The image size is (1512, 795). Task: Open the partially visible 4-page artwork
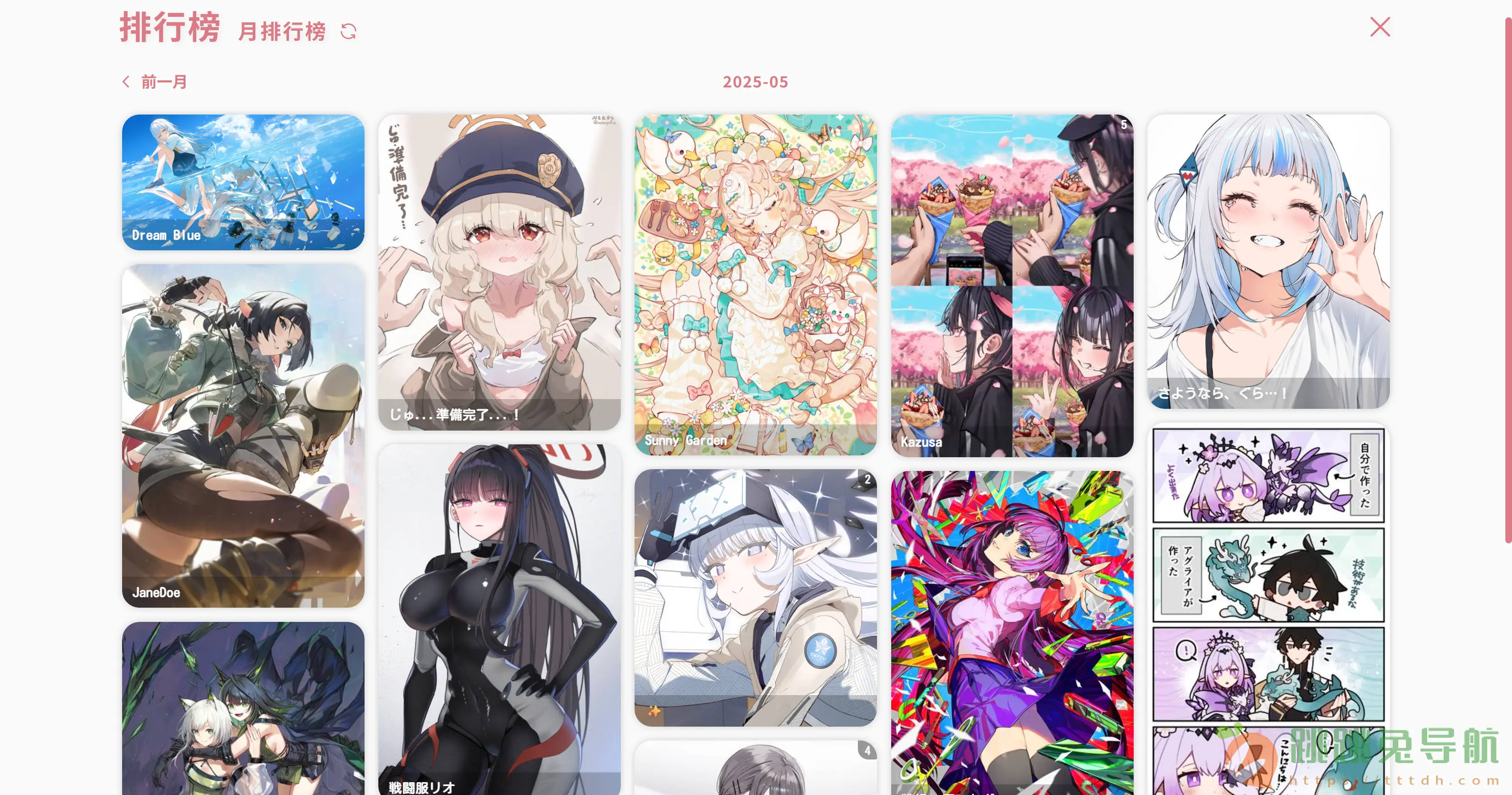pos(755,768)
